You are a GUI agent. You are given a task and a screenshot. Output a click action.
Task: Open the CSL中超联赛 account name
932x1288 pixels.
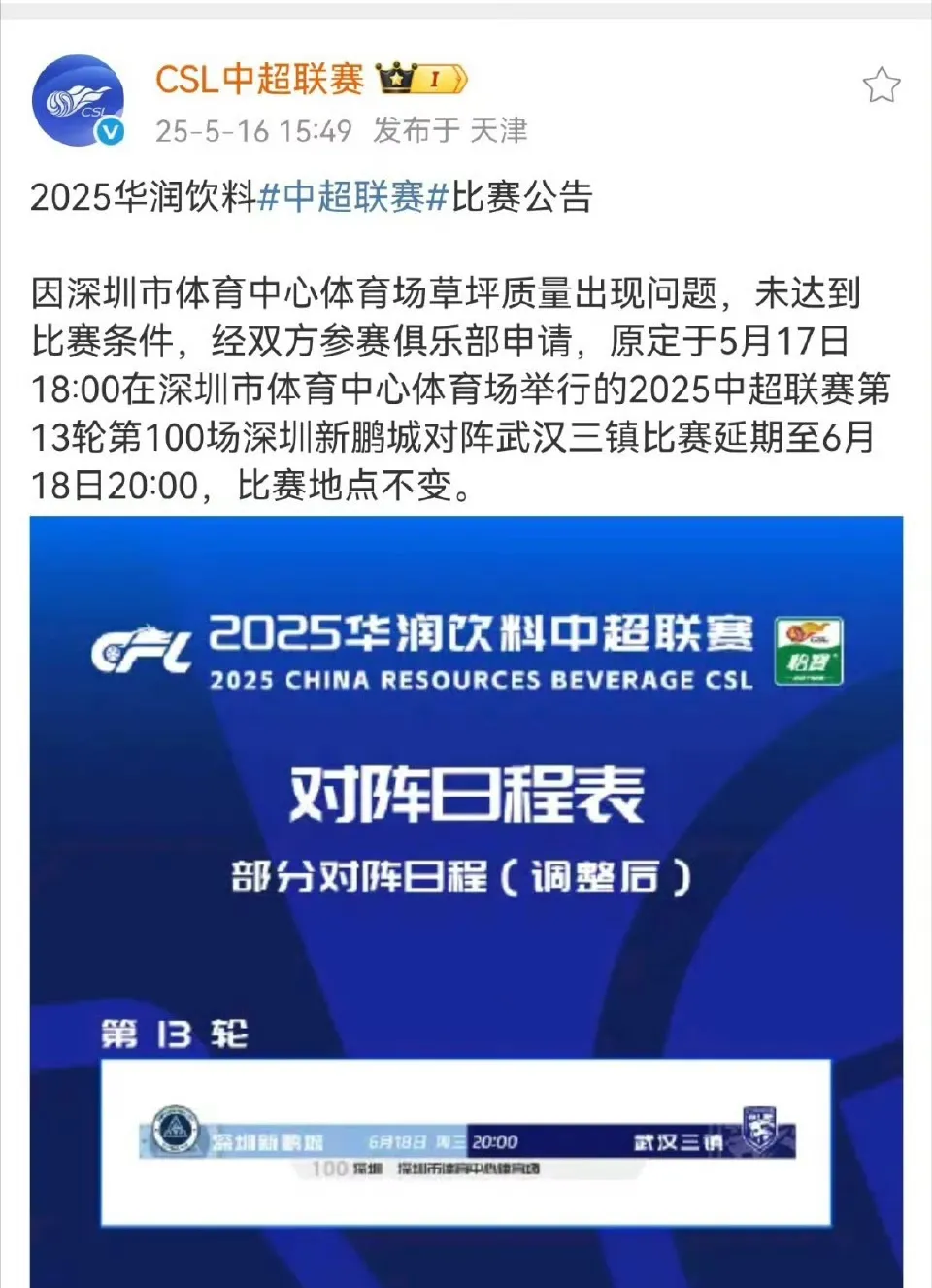(259, 80)
